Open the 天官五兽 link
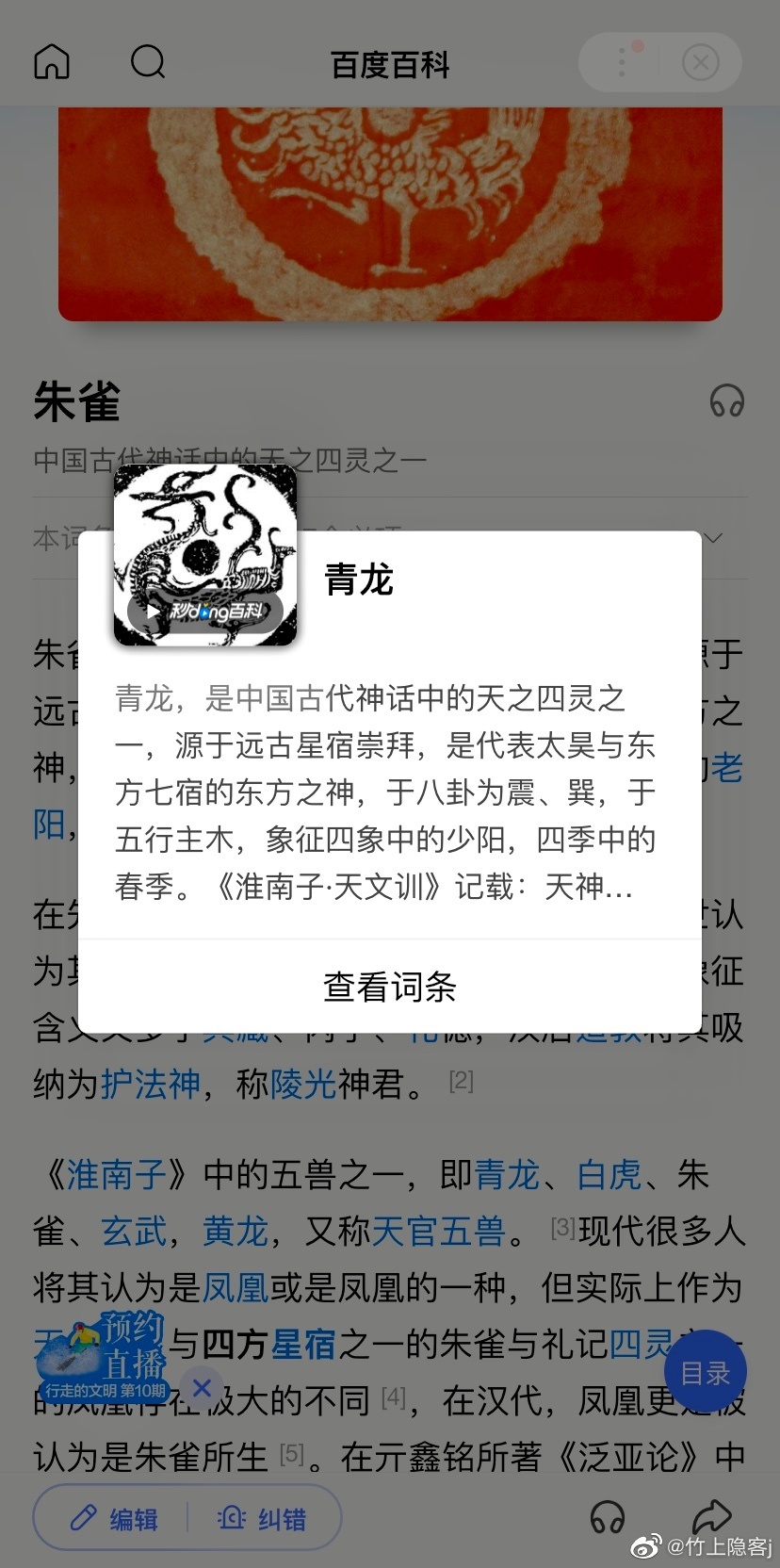The height and width of the screenshot is (1568, 780). [439, 1232]
